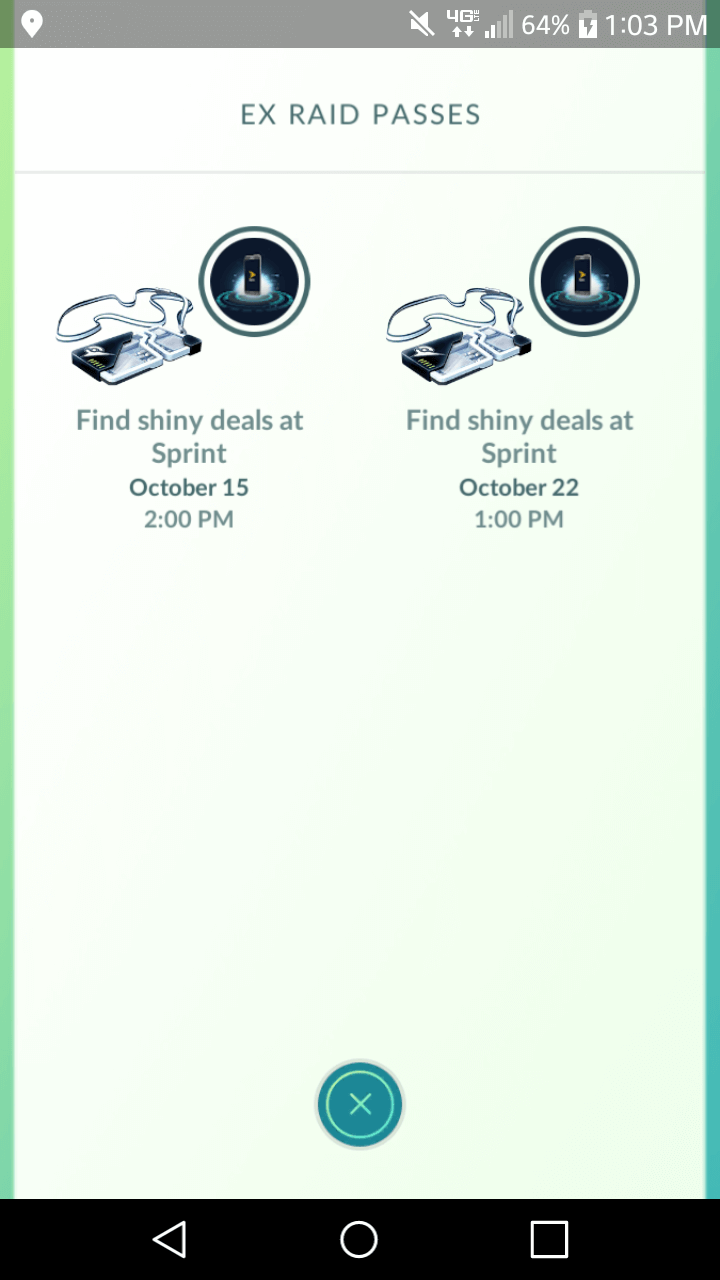Go back with the system back button
720x1280 pixels.
(169, 1239)
